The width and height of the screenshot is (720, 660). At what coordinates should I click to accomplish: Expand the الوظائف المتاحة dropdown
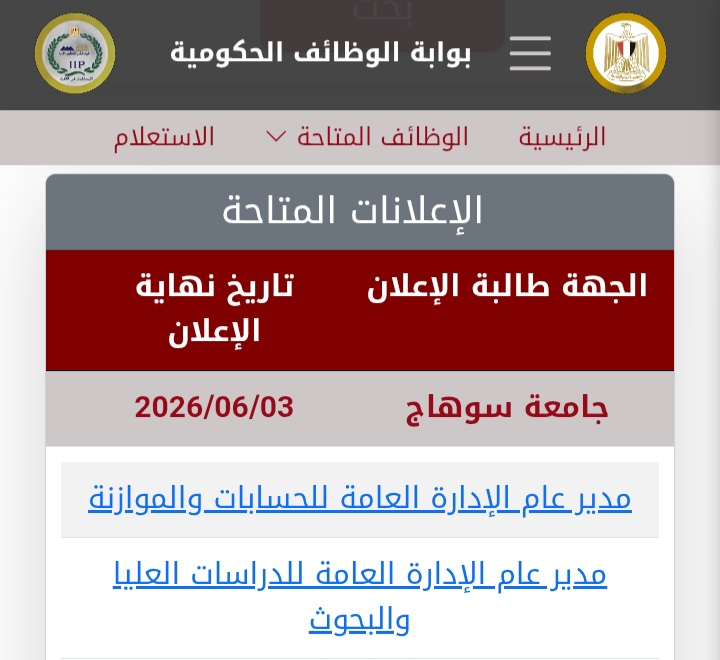coord(368,137)
